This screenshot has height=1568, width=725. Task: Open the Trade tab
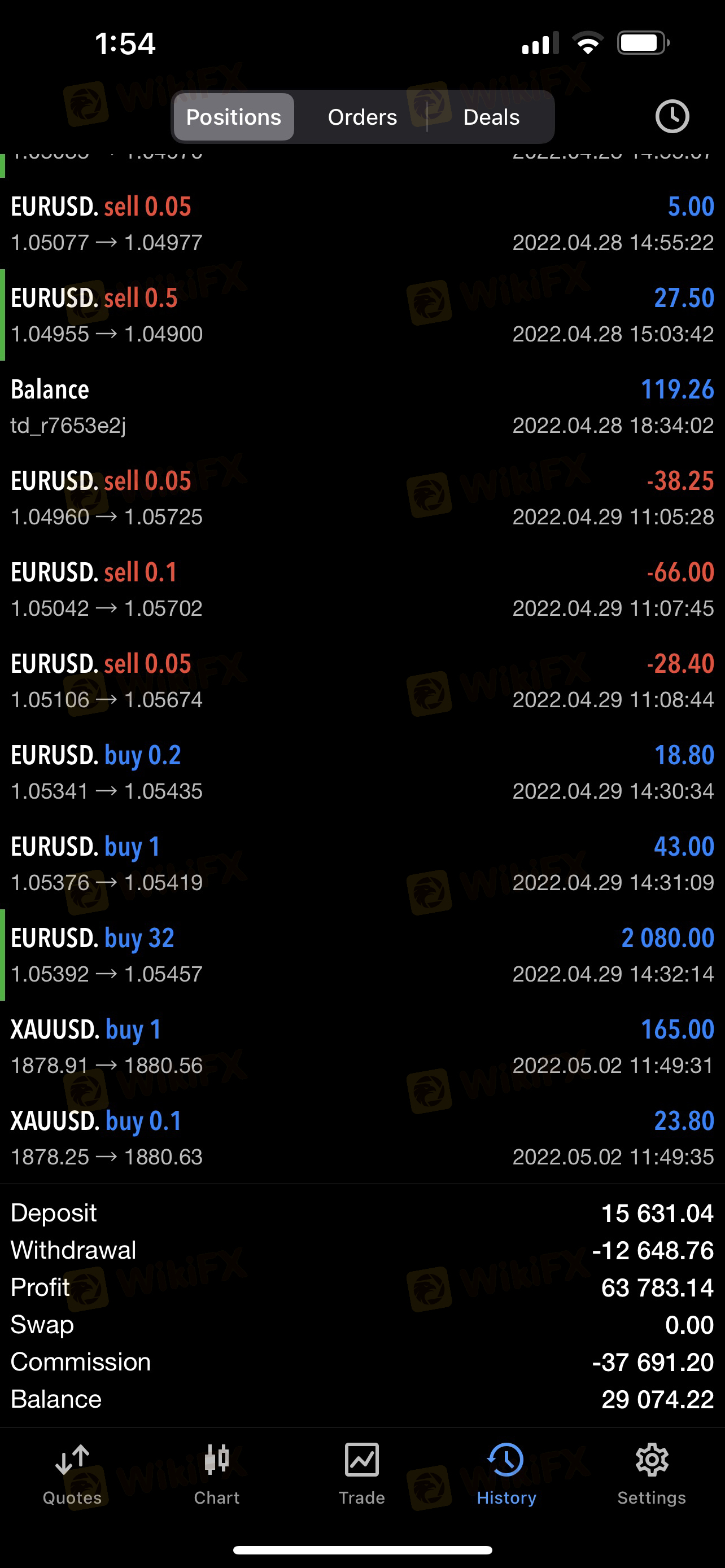pos(361,1474)
